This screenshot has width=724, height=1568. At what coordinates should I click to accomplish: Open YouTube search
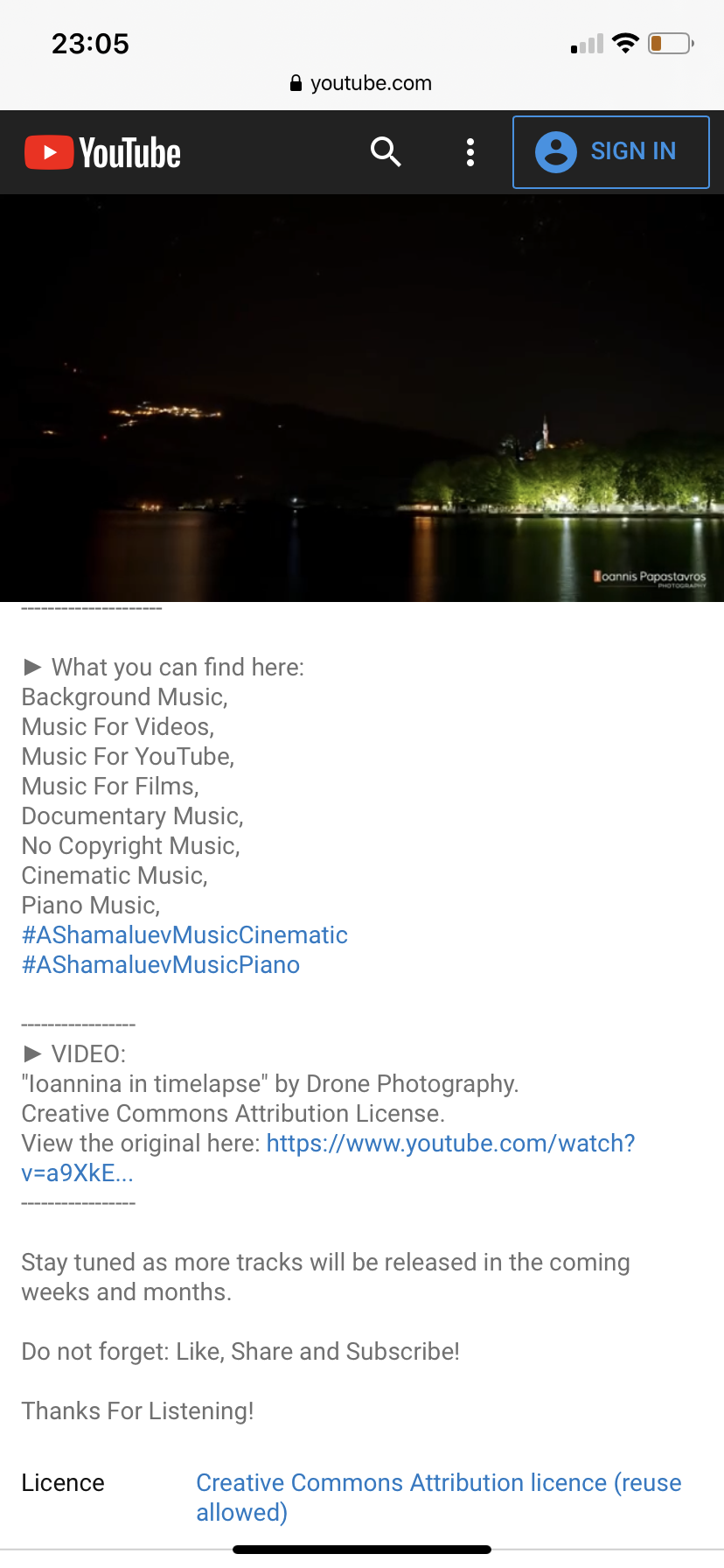386,152
